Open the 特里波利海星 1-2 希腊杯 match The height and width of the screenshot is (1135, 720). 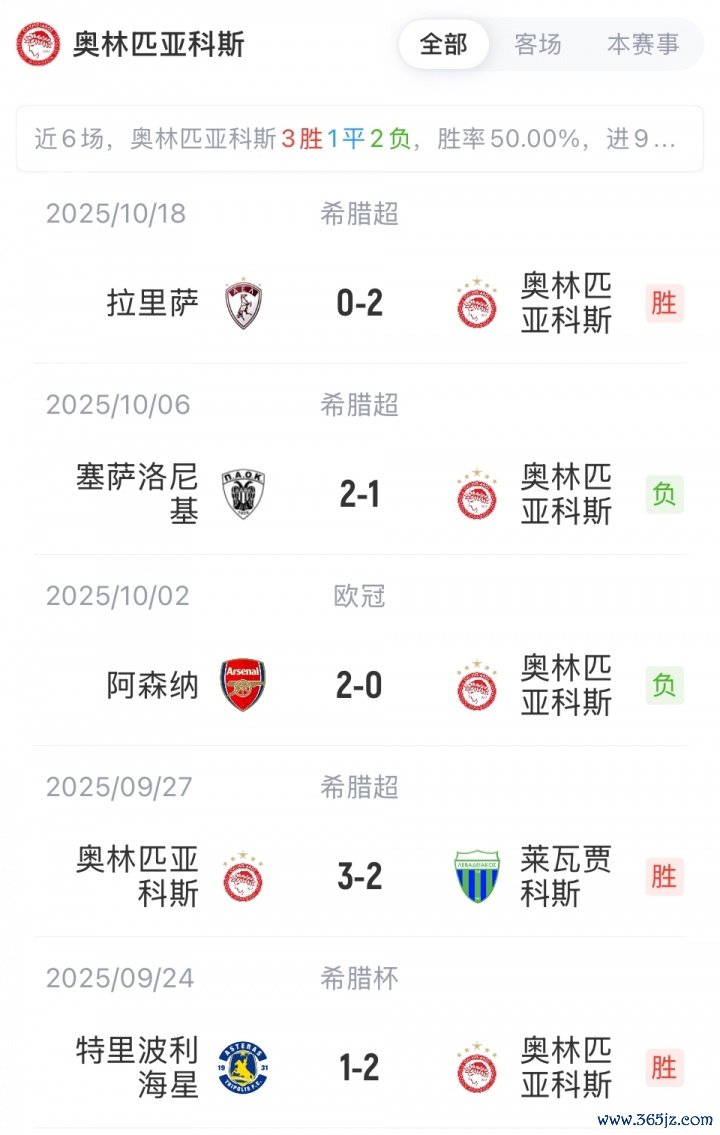click(360, 1068)
